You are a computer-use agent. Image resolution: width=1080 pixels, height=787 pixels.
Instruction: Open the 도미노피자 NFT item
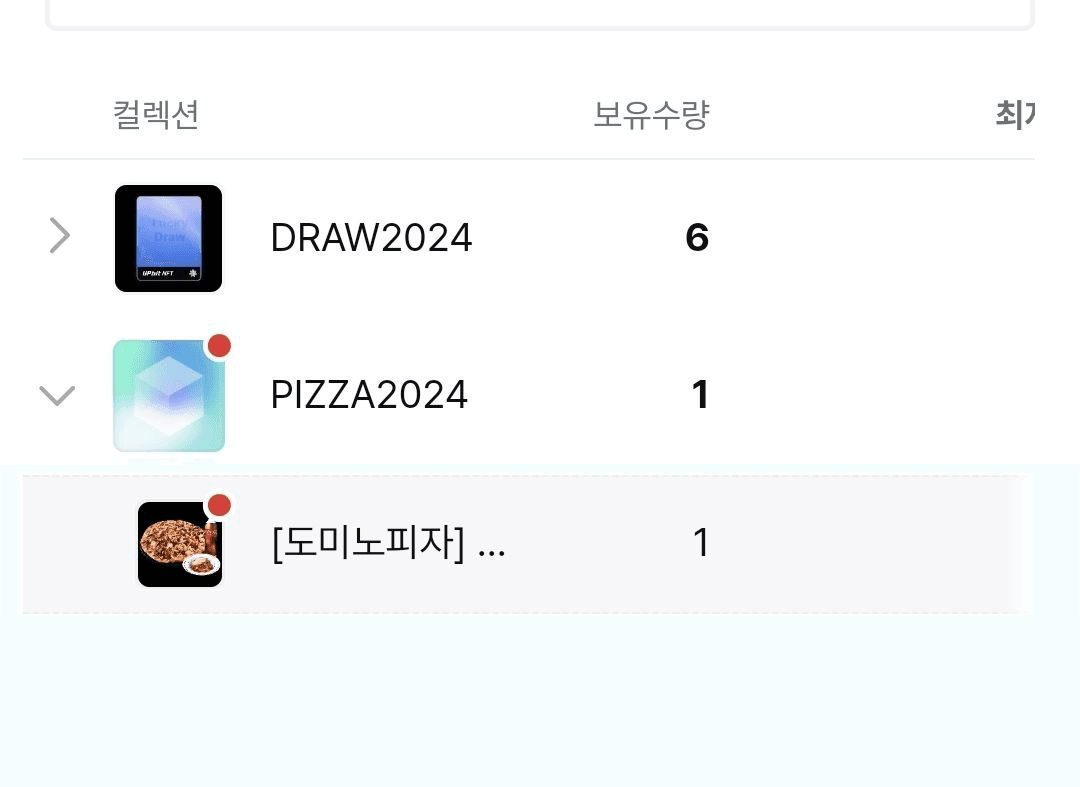click(388, 545)
